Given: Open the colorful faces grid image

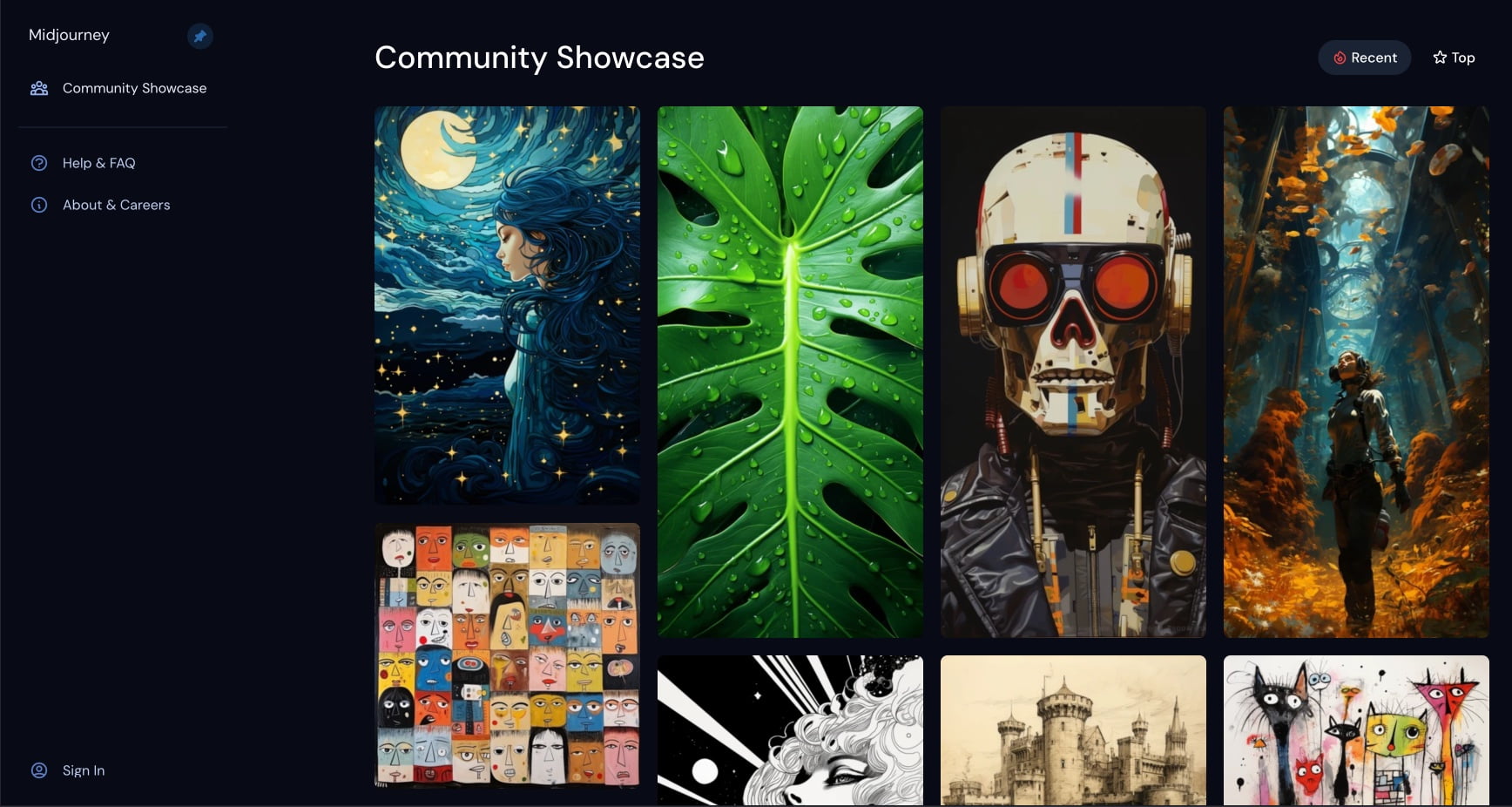Looking at the screenshot, I should tap(507, 654).
